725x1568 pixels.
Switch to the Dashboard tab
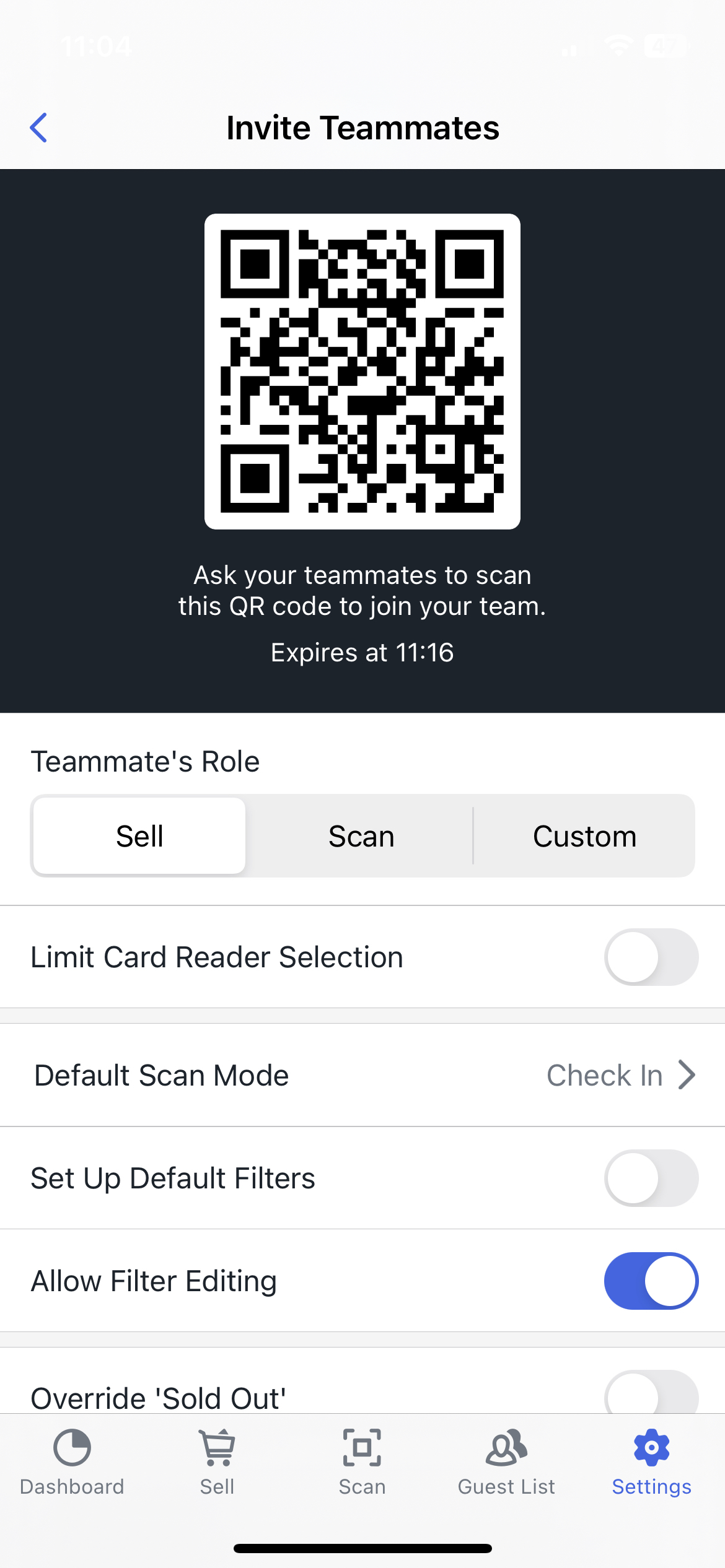point(72,1460)
